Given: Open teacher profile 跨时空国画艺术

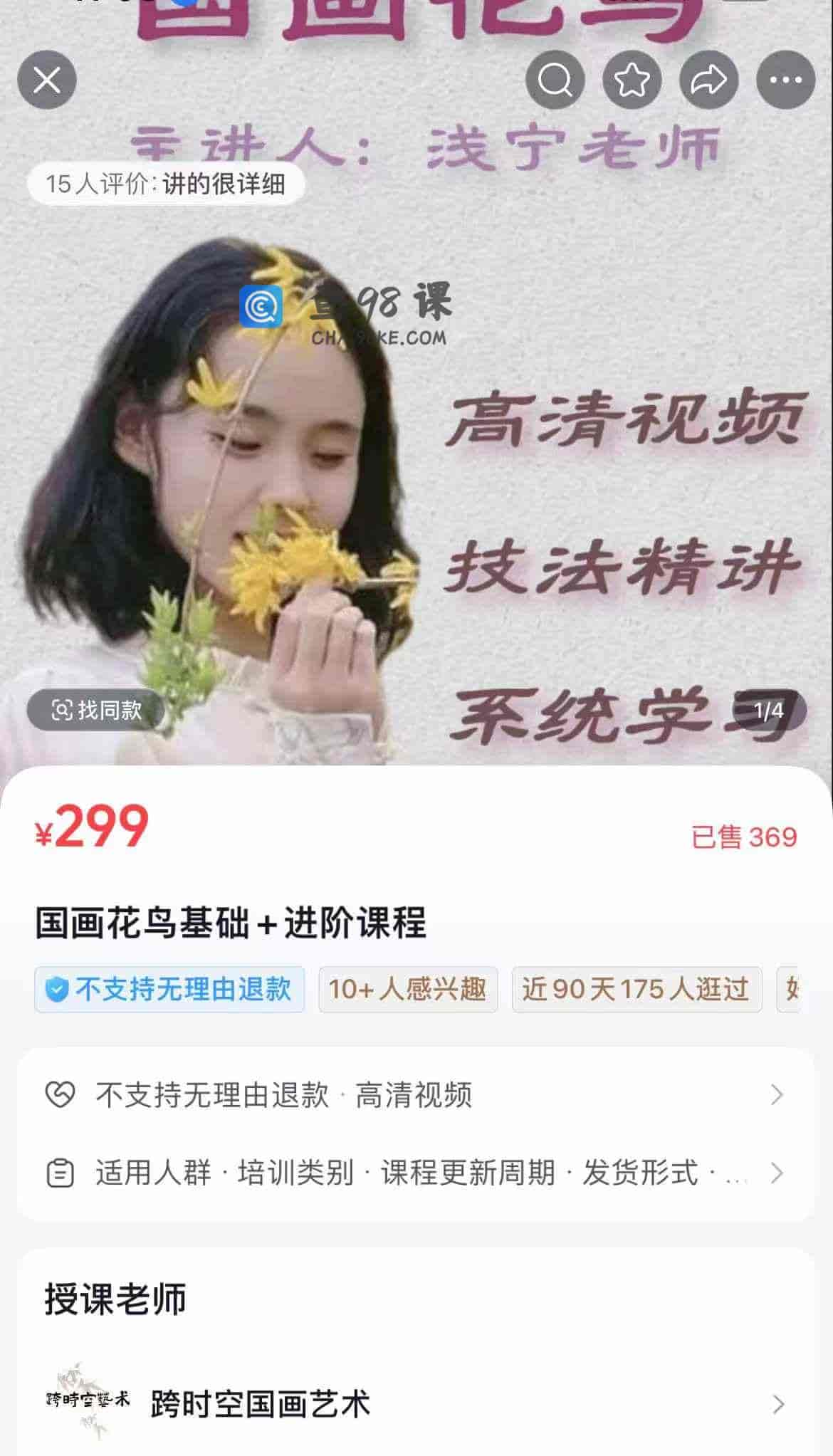Looking at the screenshot, I should coord(416,1404).
